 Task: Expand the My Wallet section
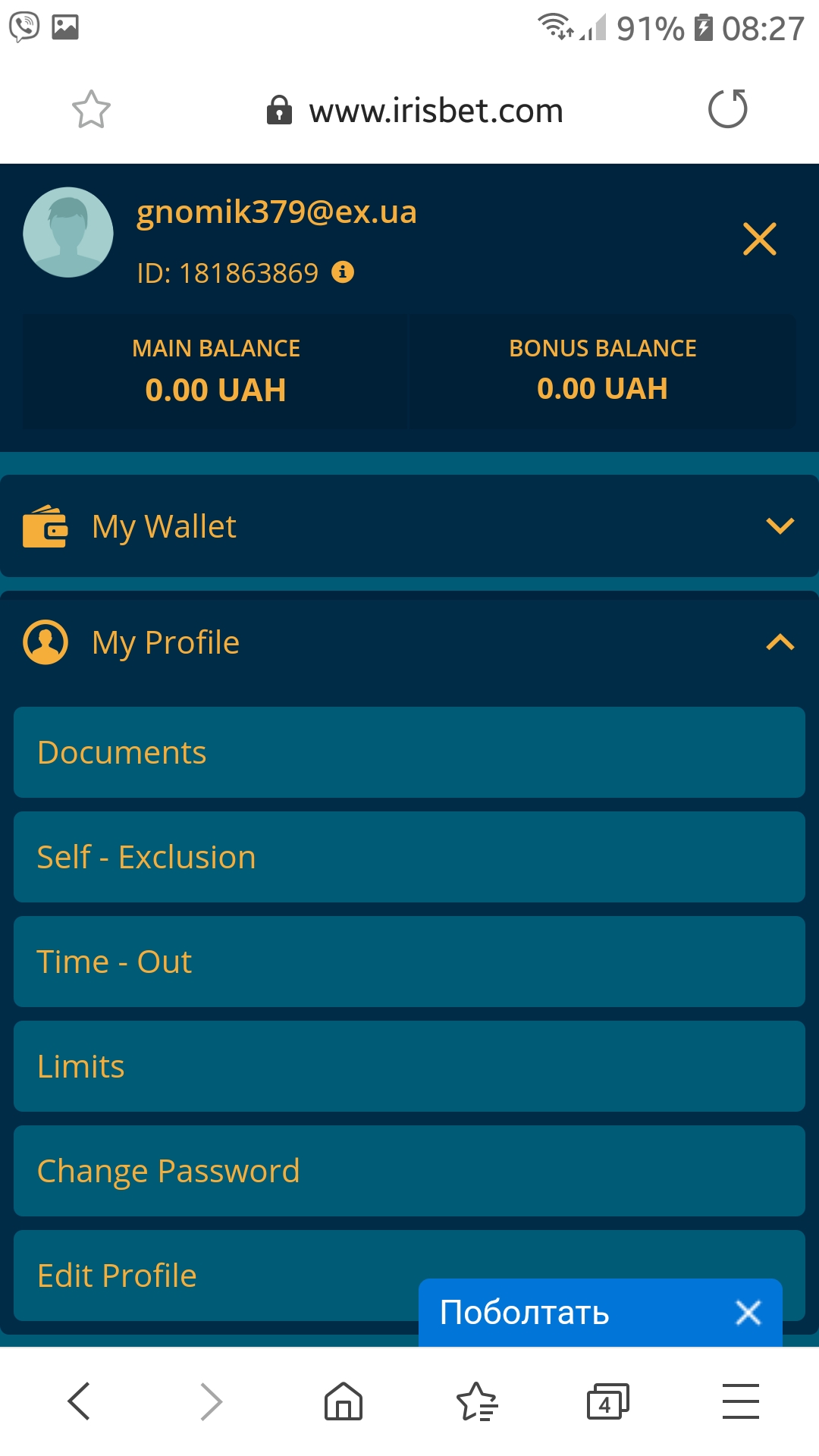(x=780, y=526)
